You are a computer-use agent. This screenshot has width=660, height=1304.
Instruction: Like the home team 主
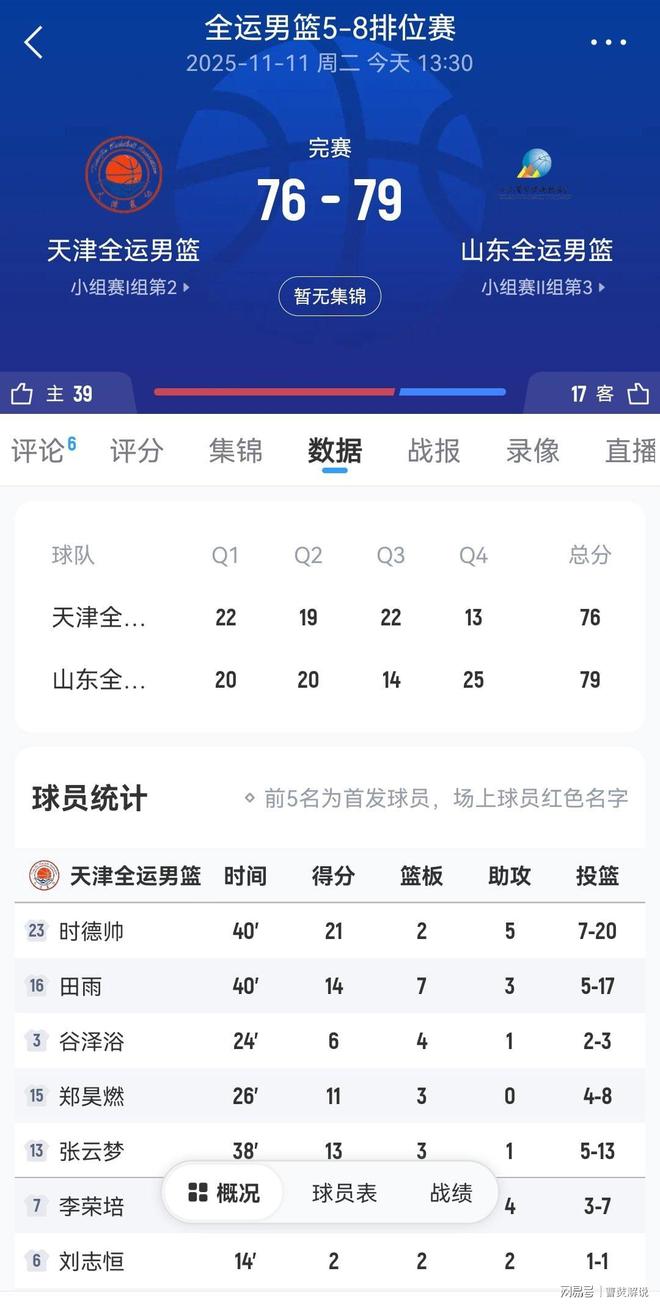tap(24, 394)
